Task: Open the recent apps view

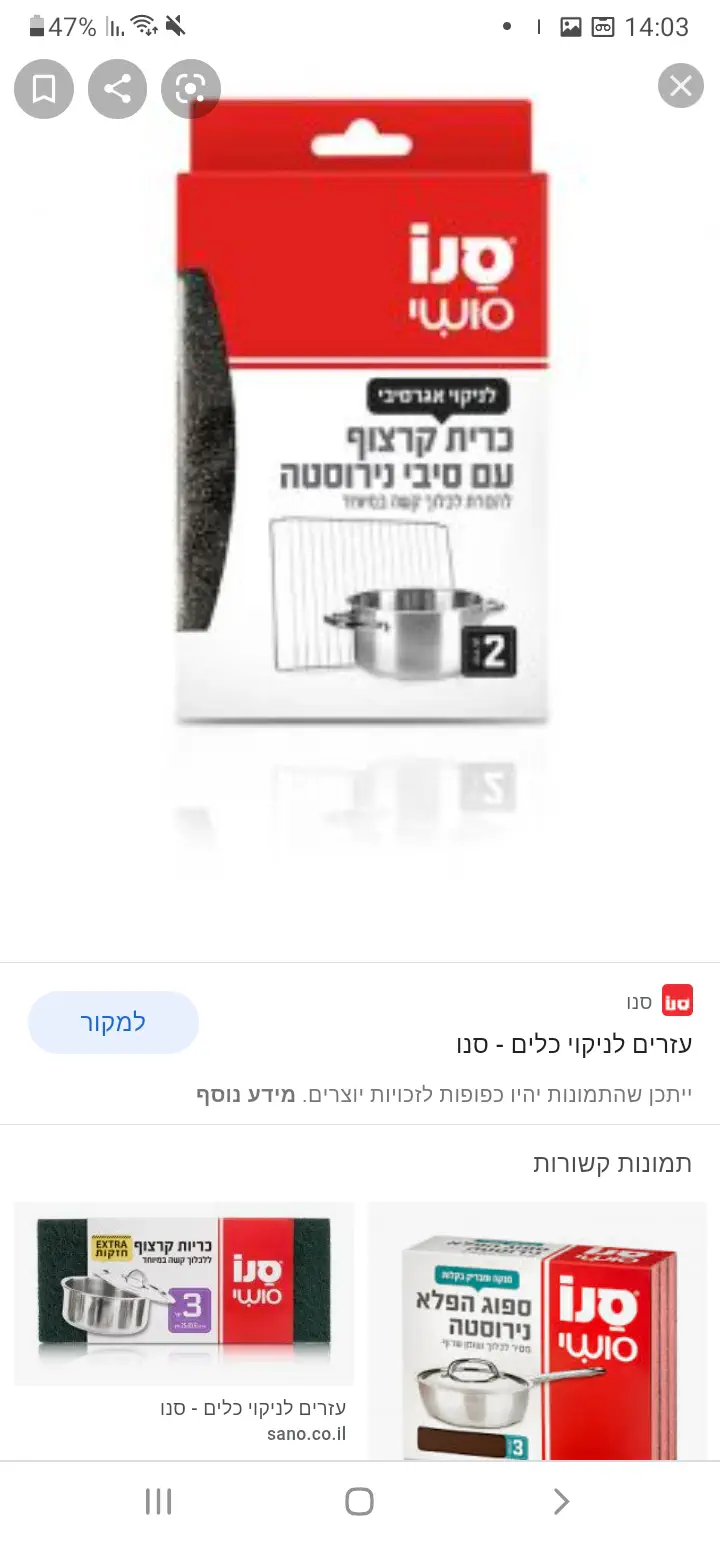Action: point(158,1501)
